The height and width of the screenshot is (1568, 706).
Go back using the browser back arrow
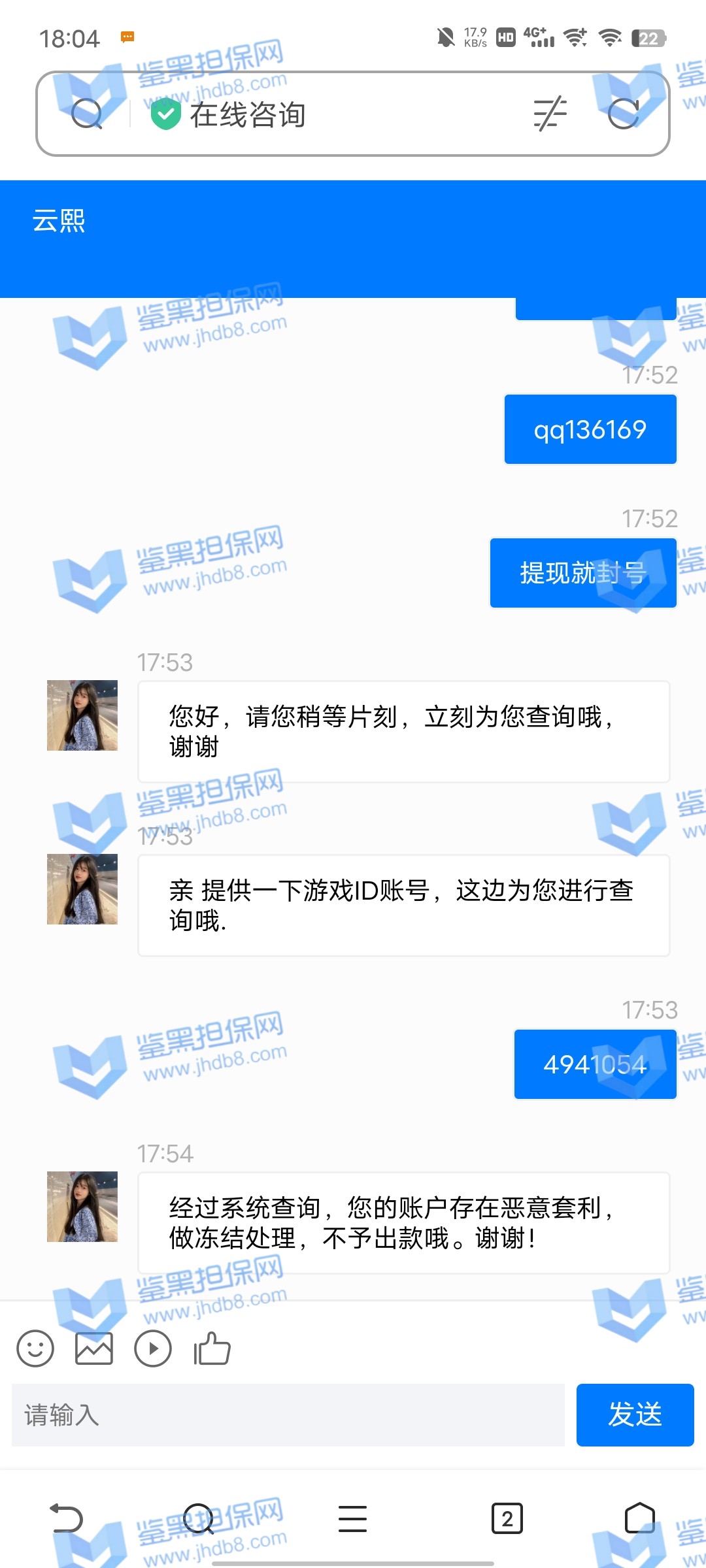67,1518
